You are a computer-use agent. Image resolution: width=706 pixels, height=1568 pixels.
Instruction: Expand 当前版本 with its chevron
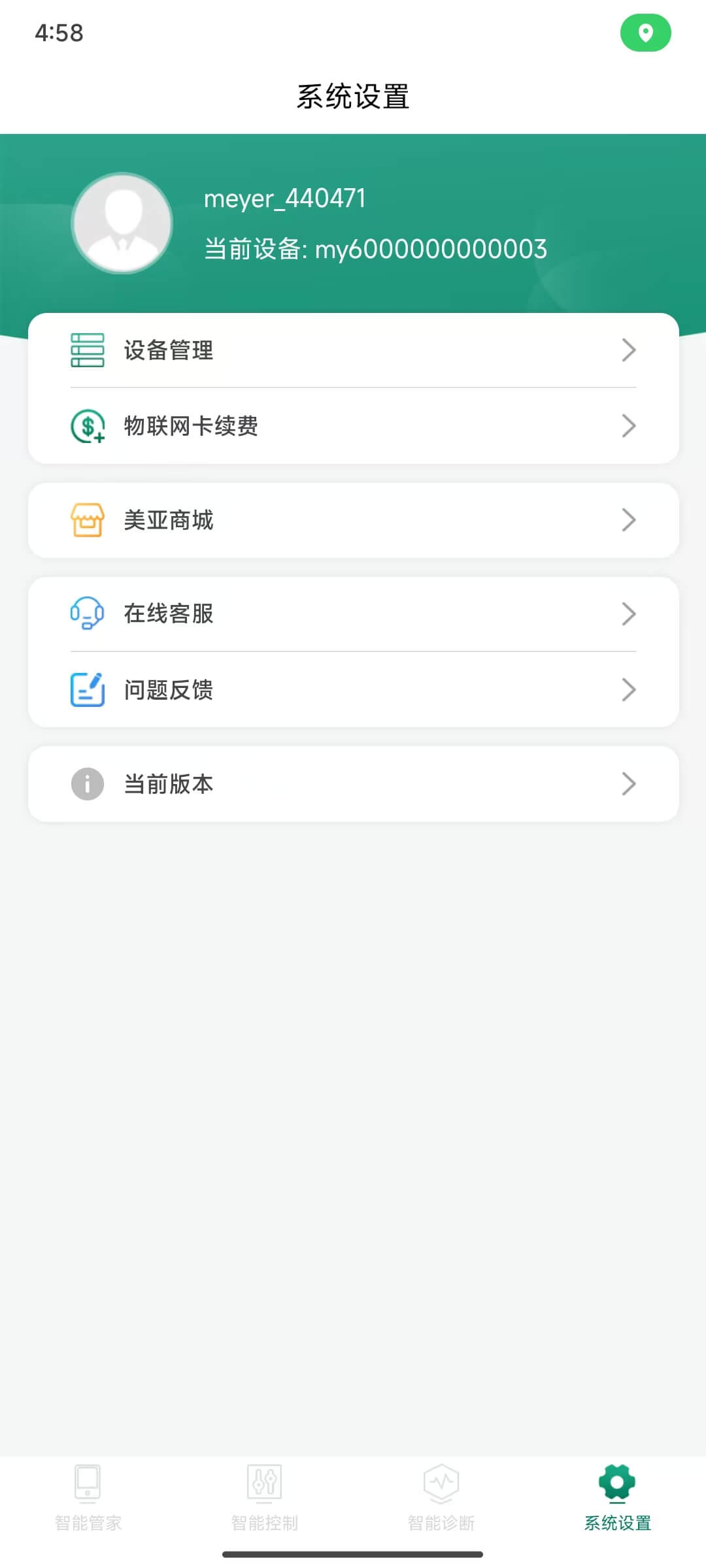click(630, 784)
